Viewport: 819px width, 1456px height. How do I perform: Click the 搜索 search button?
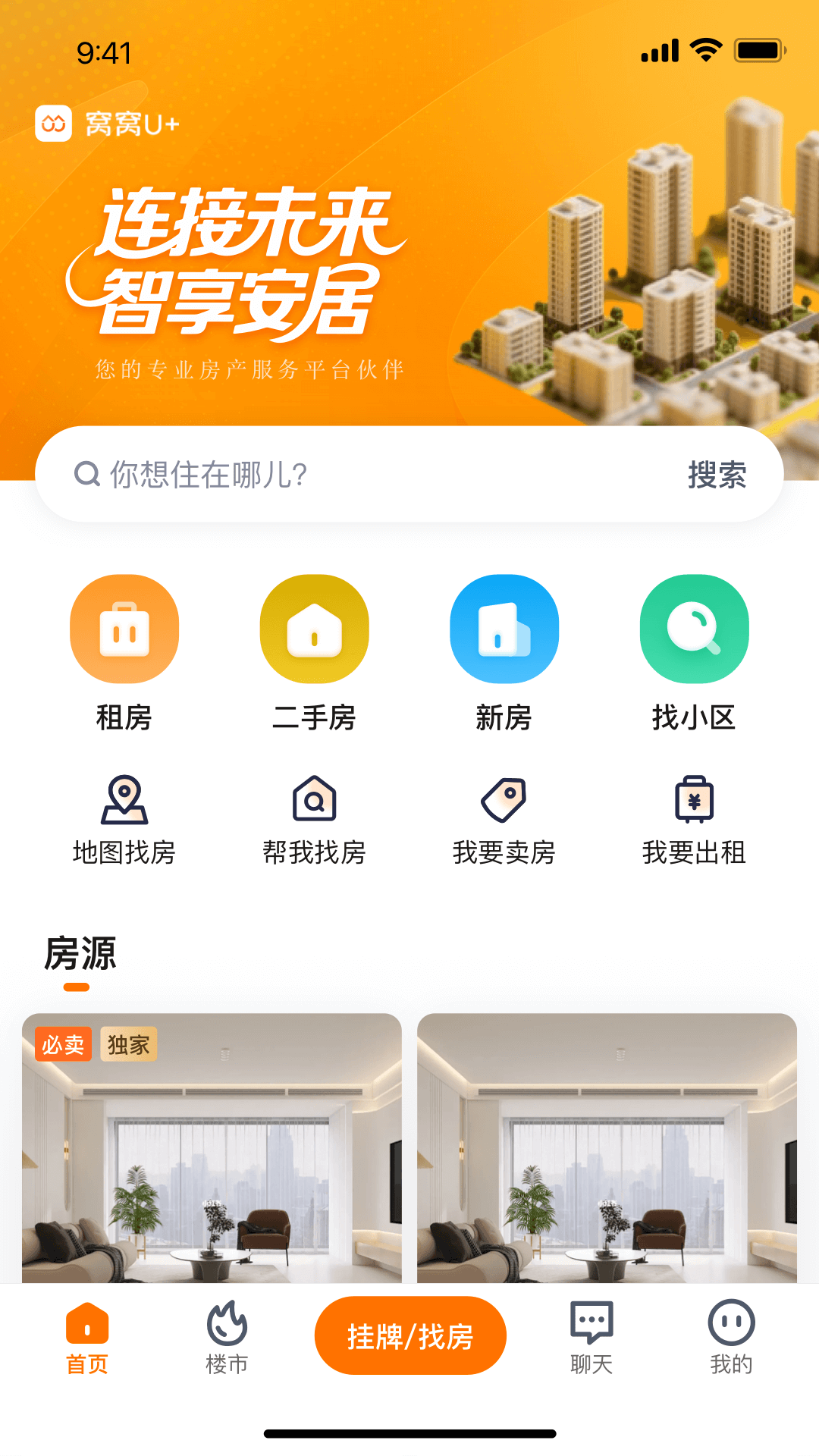(x=717, y=475)
